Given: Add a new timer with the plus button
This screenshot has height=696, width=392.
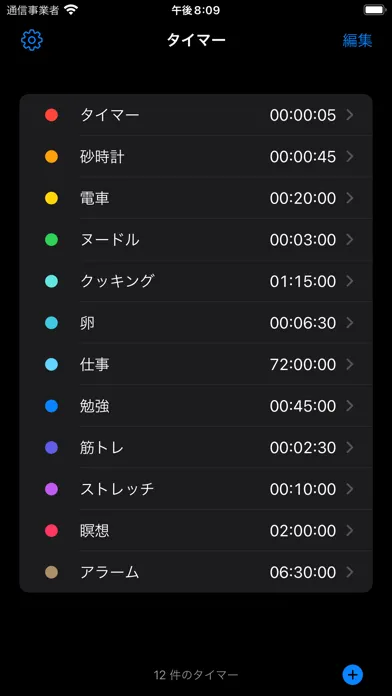Looking at the screenshot, I should [x=352, y=675].
